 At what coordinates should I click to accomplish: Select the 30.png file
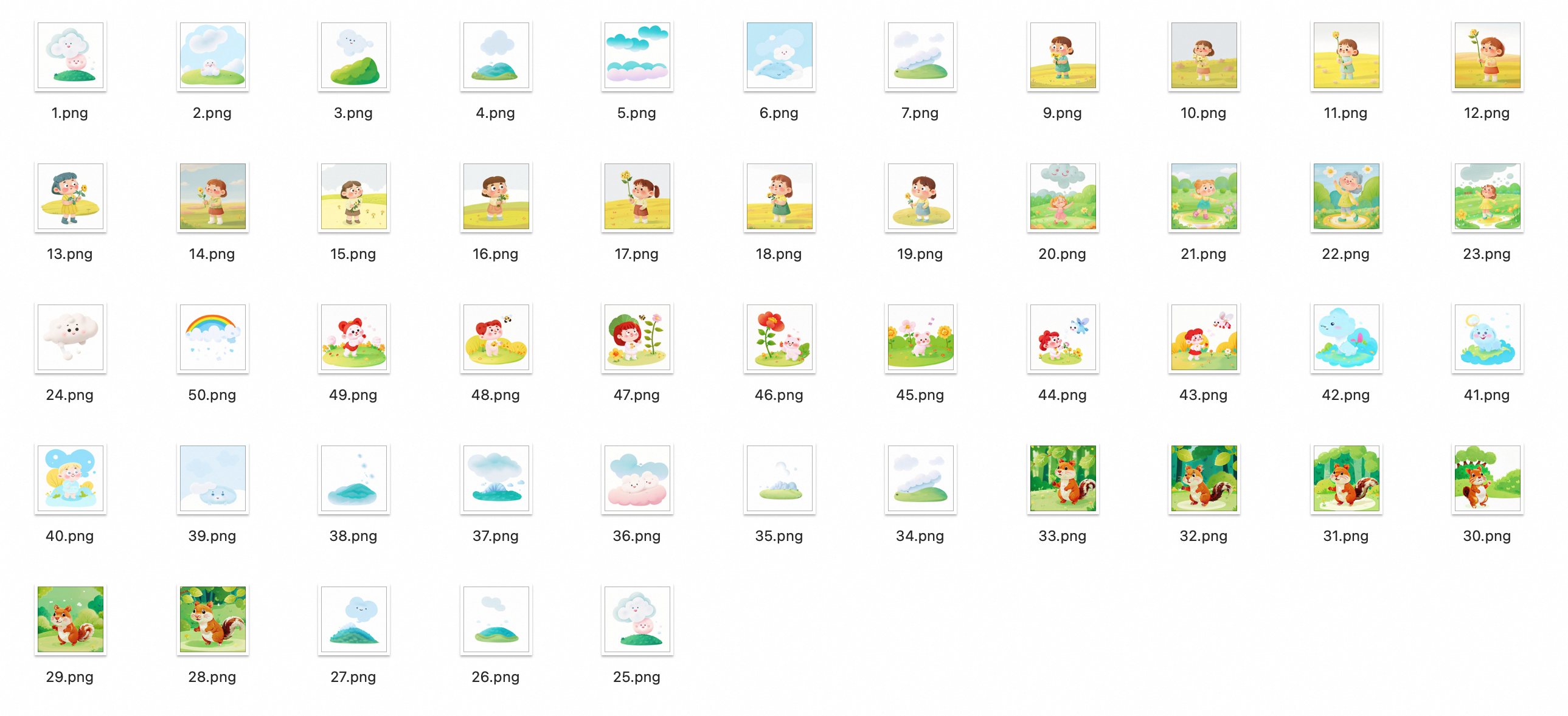point(1486,478)
